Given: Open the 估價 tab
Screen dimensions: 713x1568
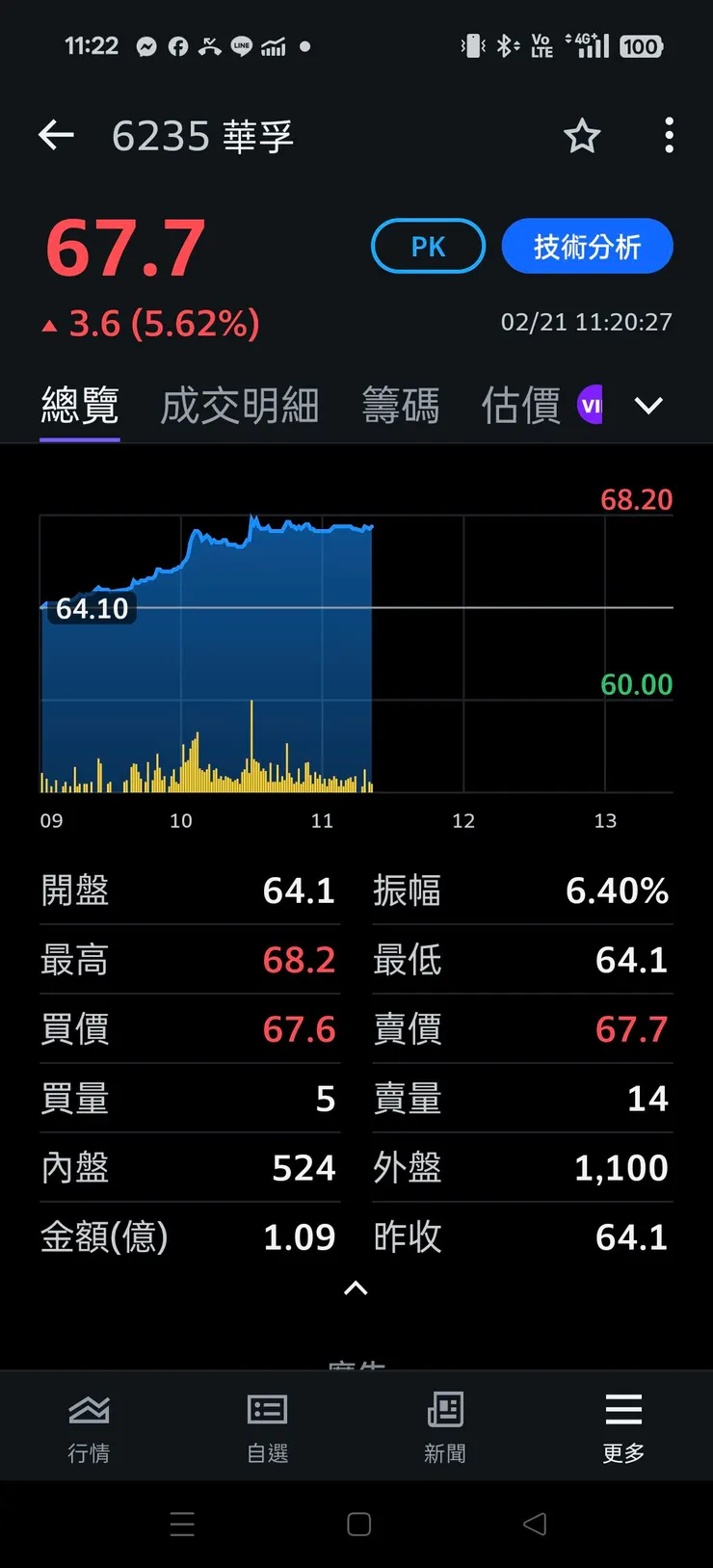Looking at the screenshot, I should 519,406.
